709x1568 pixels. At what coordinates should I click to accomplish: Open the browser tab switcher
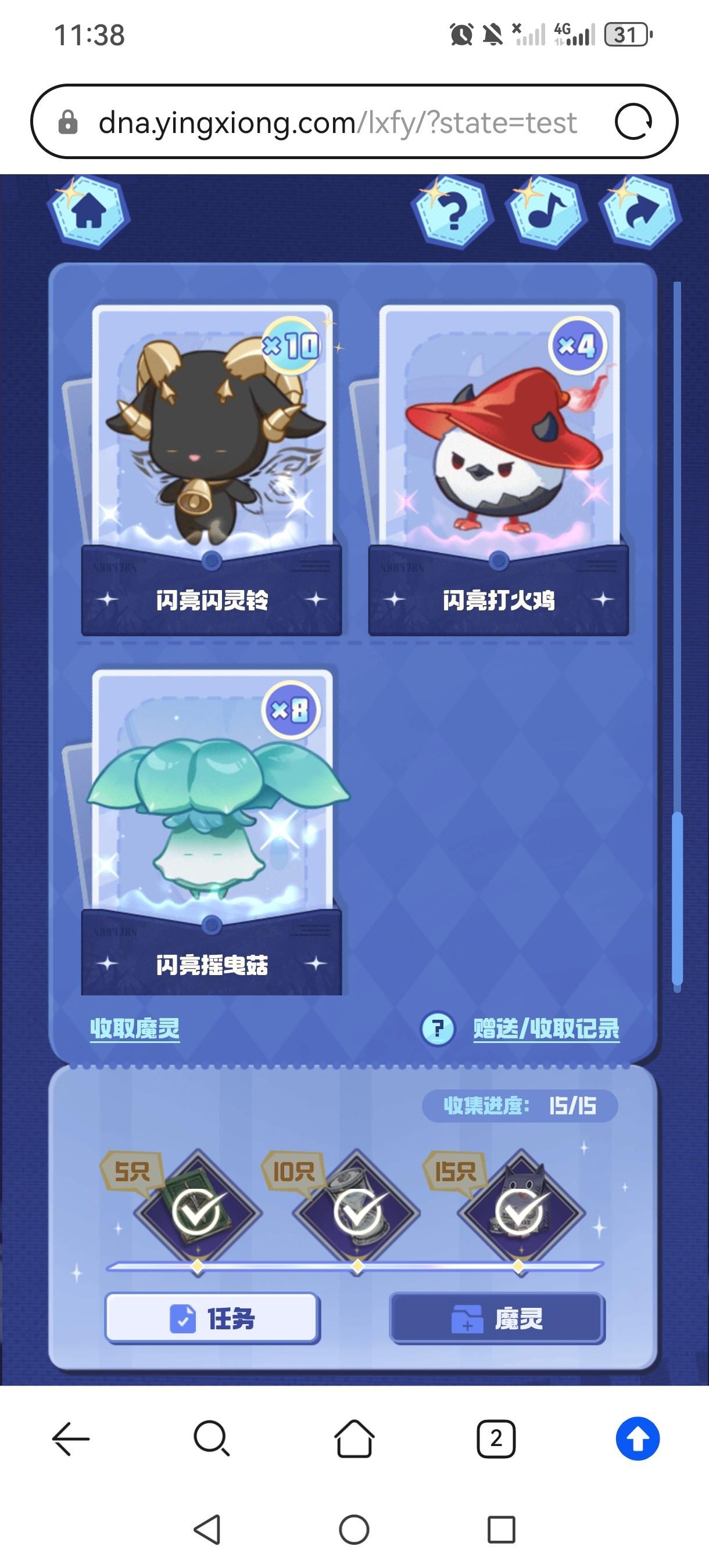496,1439
